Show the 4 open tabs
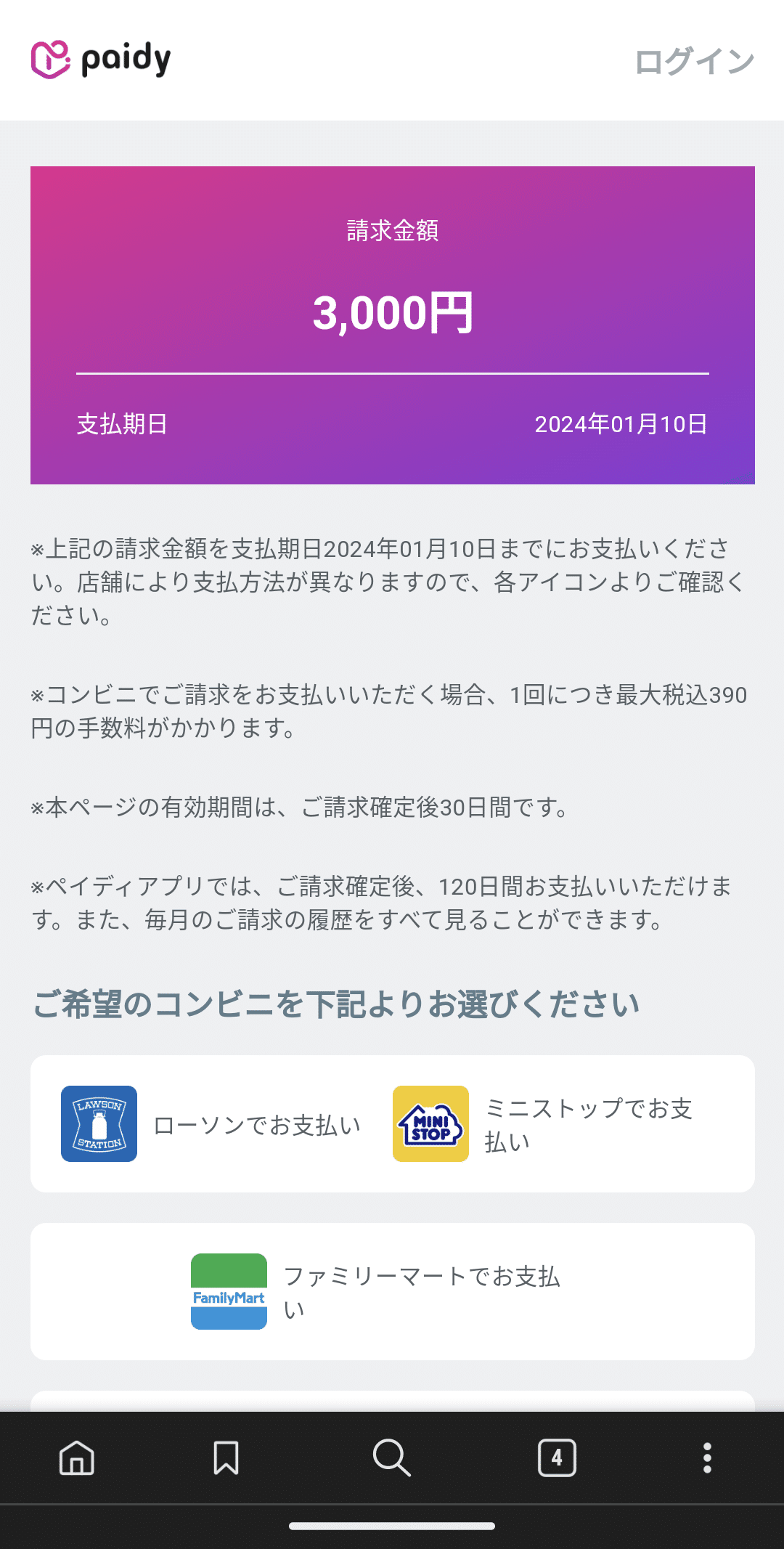The height and width of the screenshot is (1549, 784). [x=557, y=1457]
